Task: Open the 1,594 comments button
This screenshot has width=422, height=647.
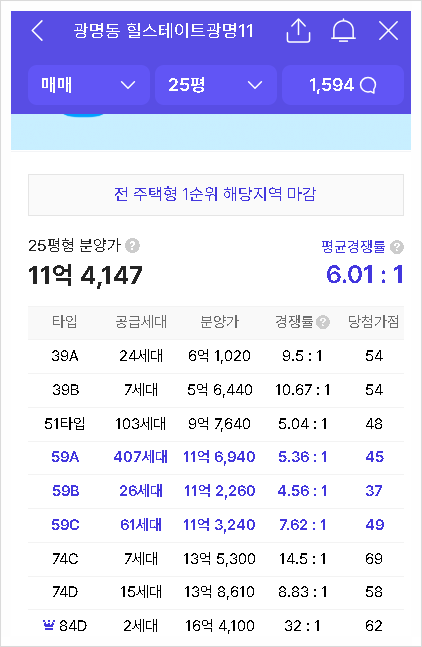Action: tap(343, 85)
